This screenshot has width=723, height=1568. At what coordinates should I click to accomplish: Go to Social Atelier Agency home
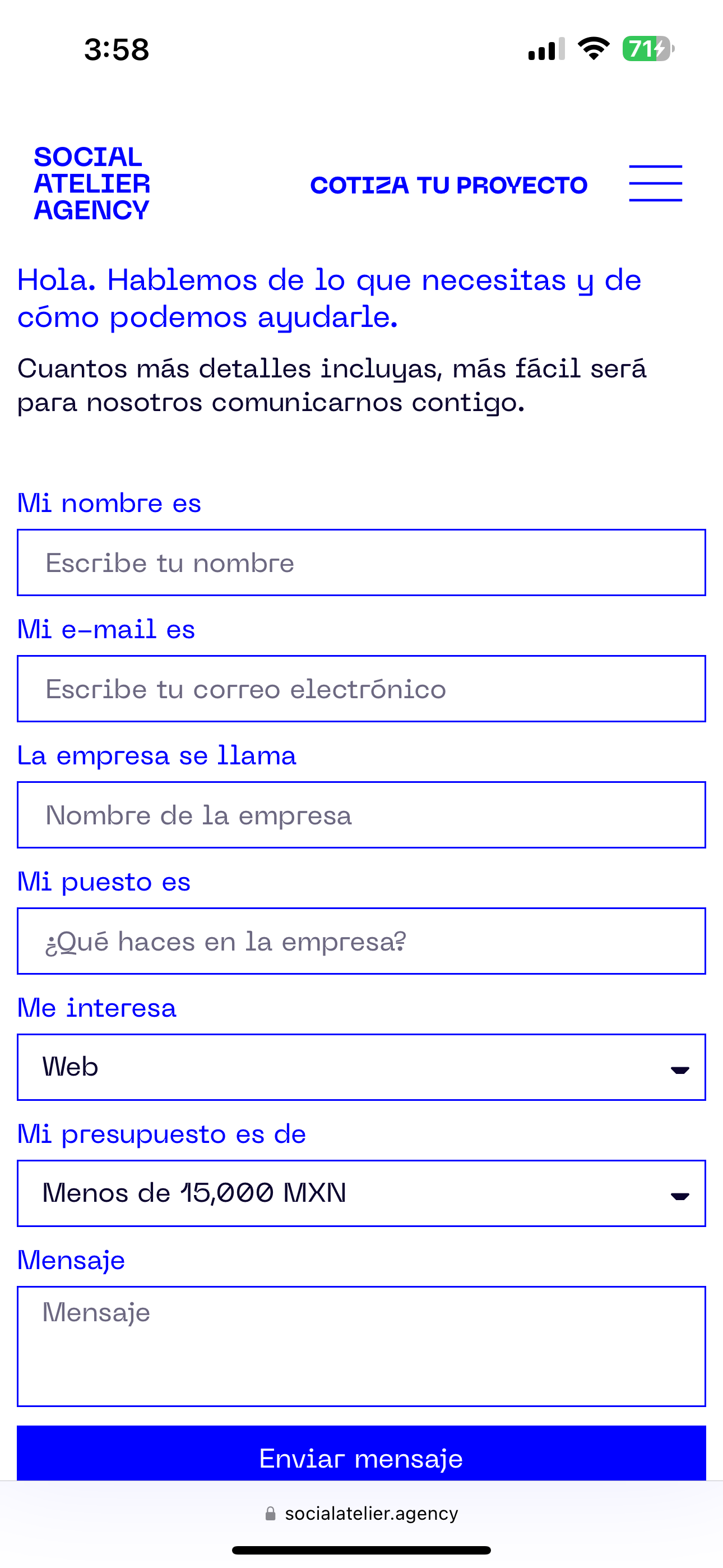[92, 183]
